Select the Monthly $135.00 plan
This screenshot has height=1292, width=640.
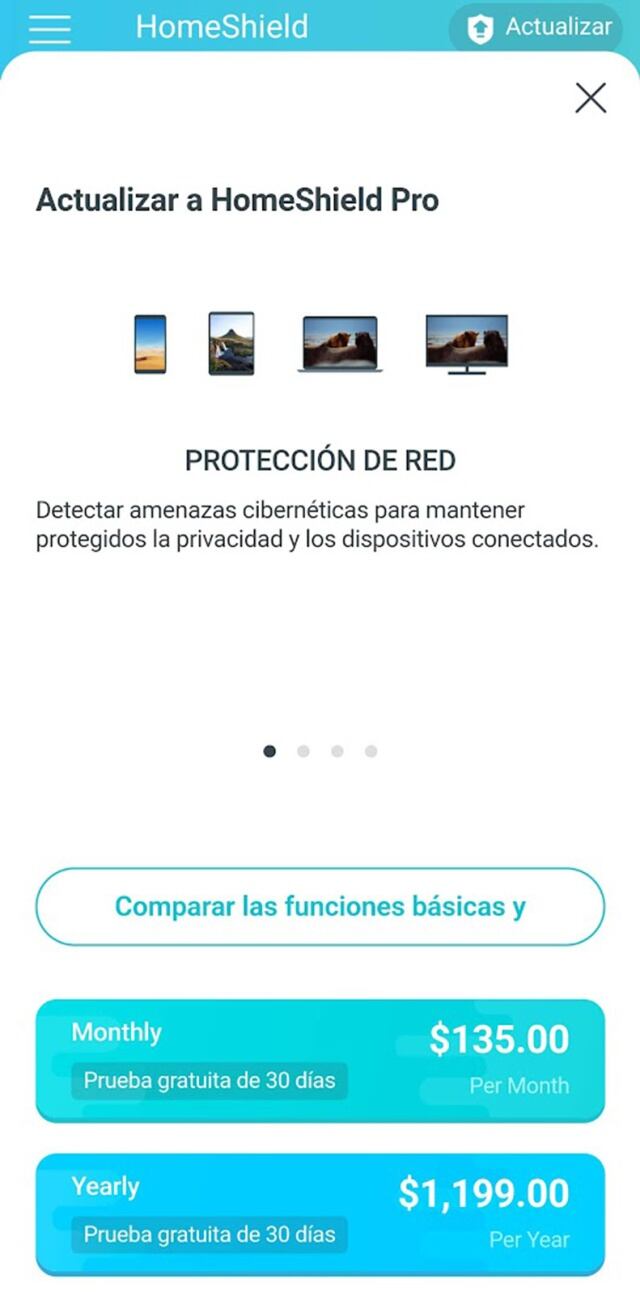[x=320, y=1060]
